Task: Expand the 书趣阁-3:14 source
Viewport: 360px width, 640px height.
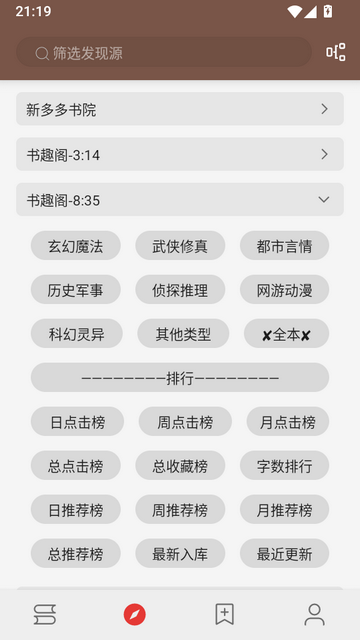Action: (x=180, y=154)
